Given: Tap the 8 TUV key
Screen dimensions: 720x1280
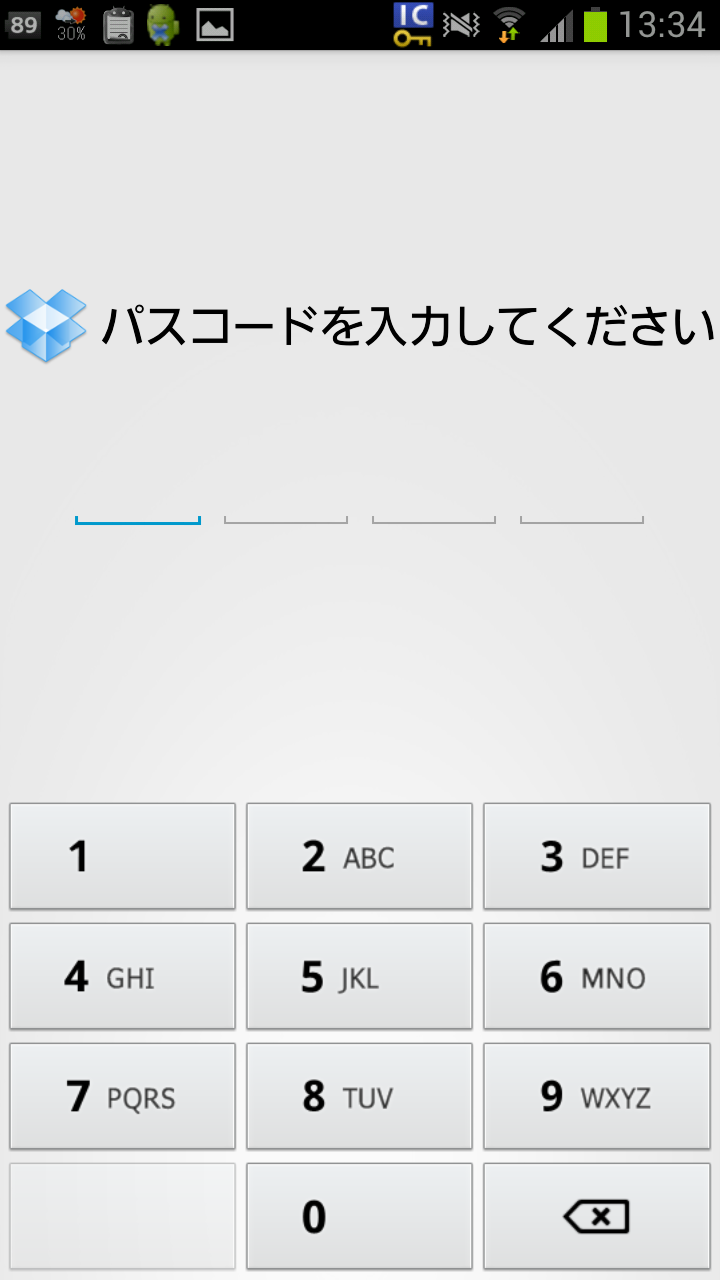Looking at the screenshot, I should coord(359,1096).
